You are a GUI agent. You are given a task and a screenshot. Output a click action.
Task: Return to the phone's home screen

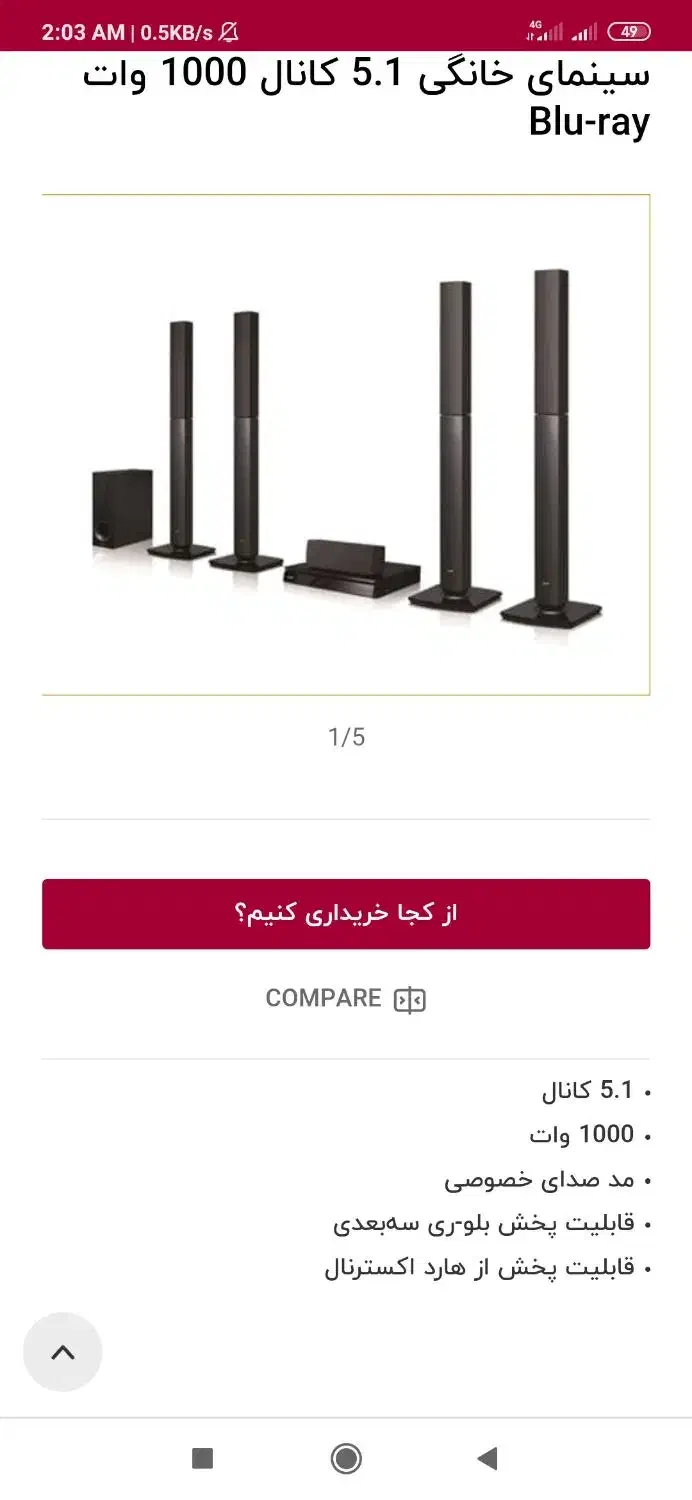(346, 1459)
